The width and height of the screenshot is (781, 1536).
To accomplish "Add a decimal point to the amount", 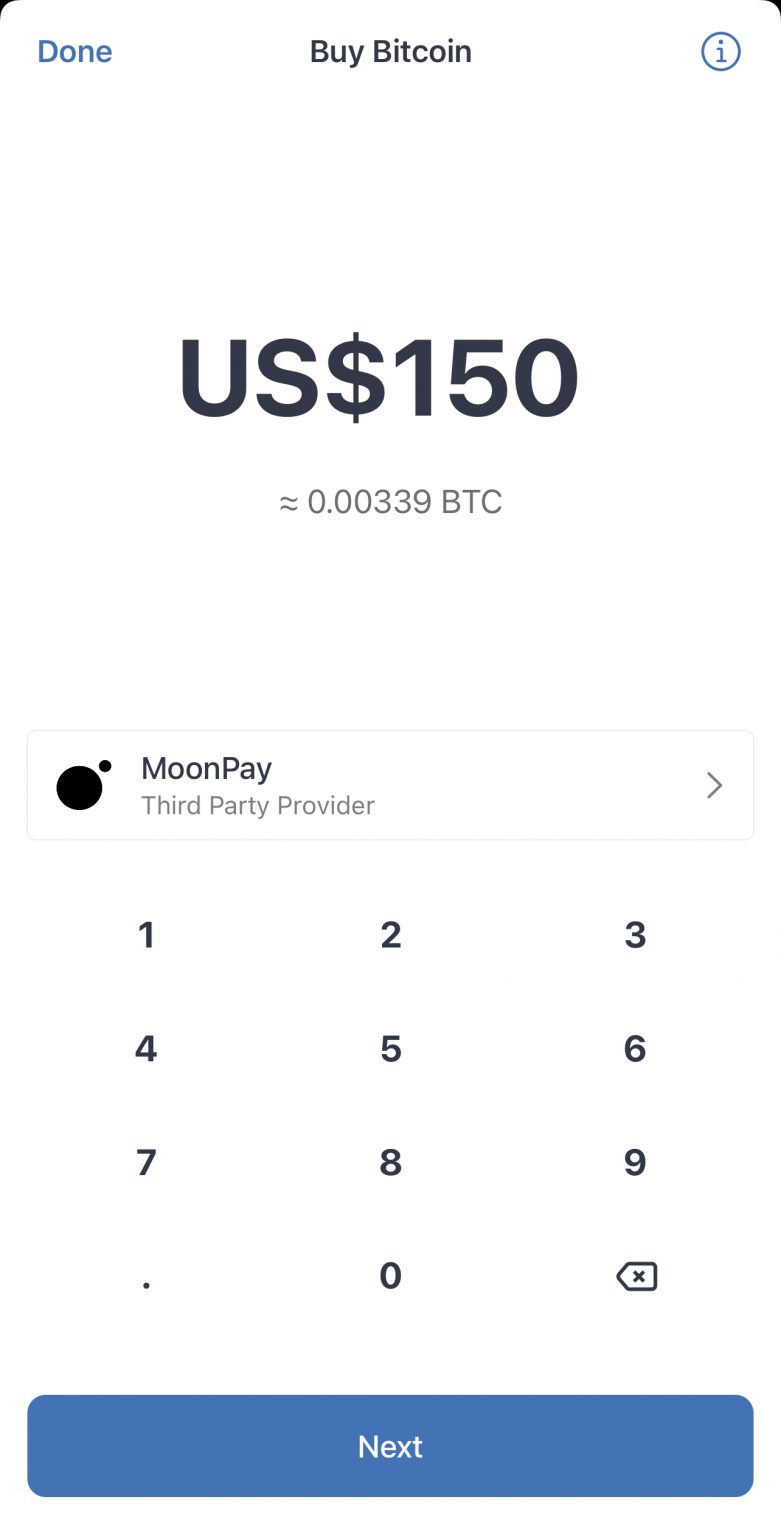I will pyautogui.click(x=146, y=1276).
